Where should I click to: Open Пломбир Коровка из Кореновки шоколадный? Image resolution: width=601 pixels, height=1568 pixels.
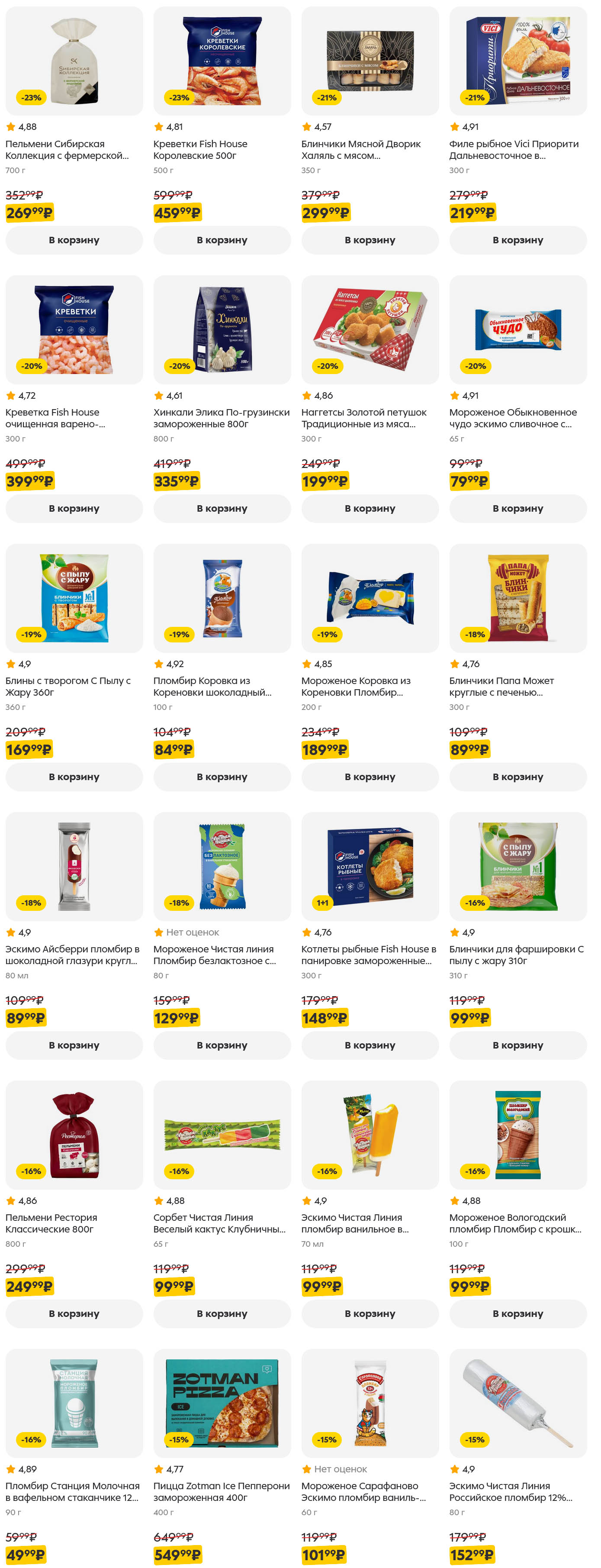[x=222, y=598]
